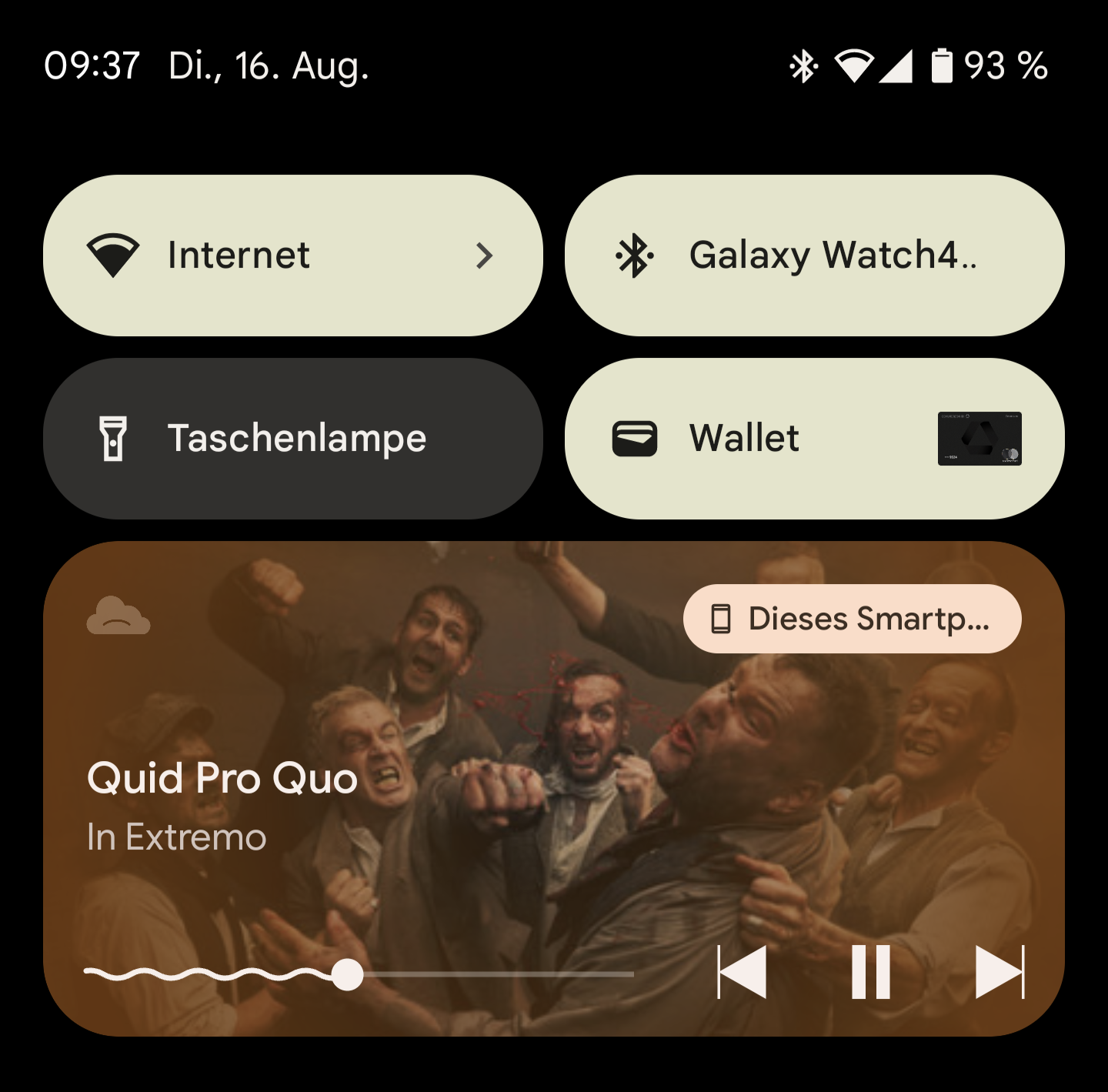Skip to the previous track
This screenshot has height=1092, width=1108.
[742, 972]
